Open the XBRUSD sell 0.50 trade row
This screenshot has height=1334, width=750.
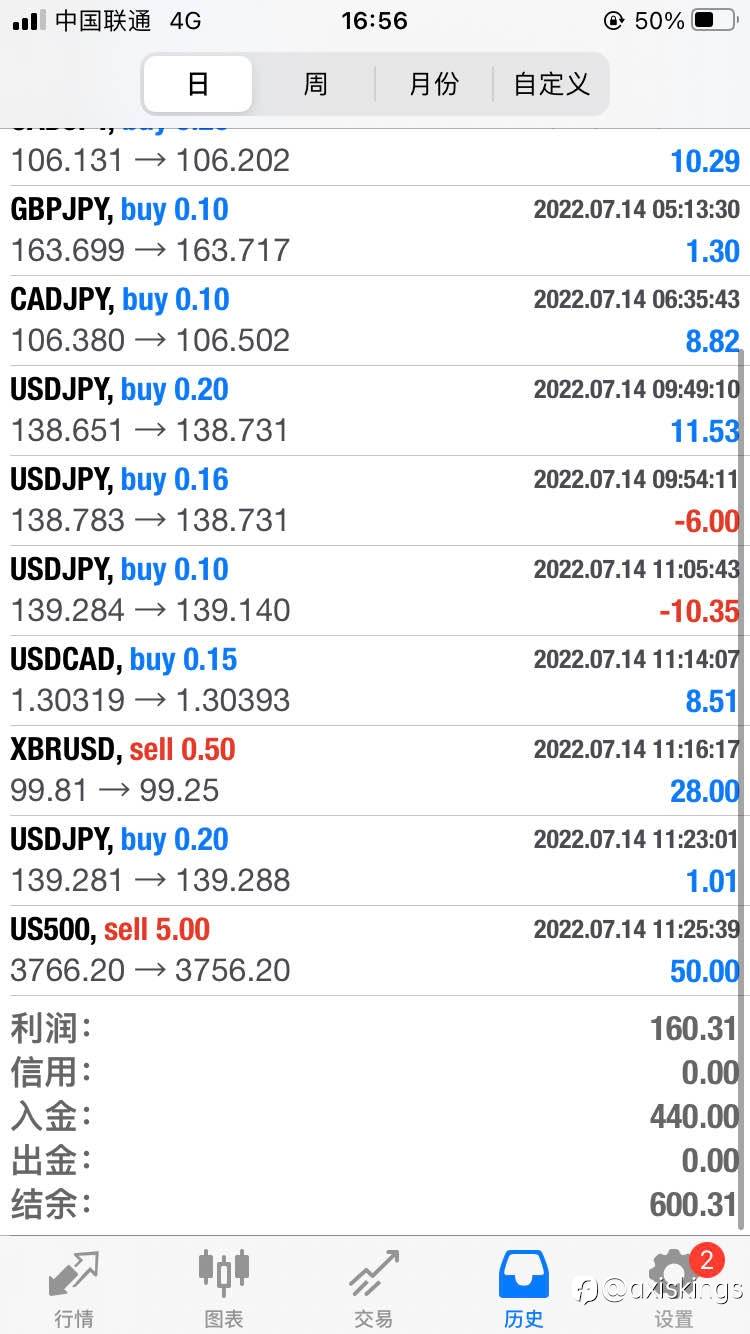click(x=375, y=771)
